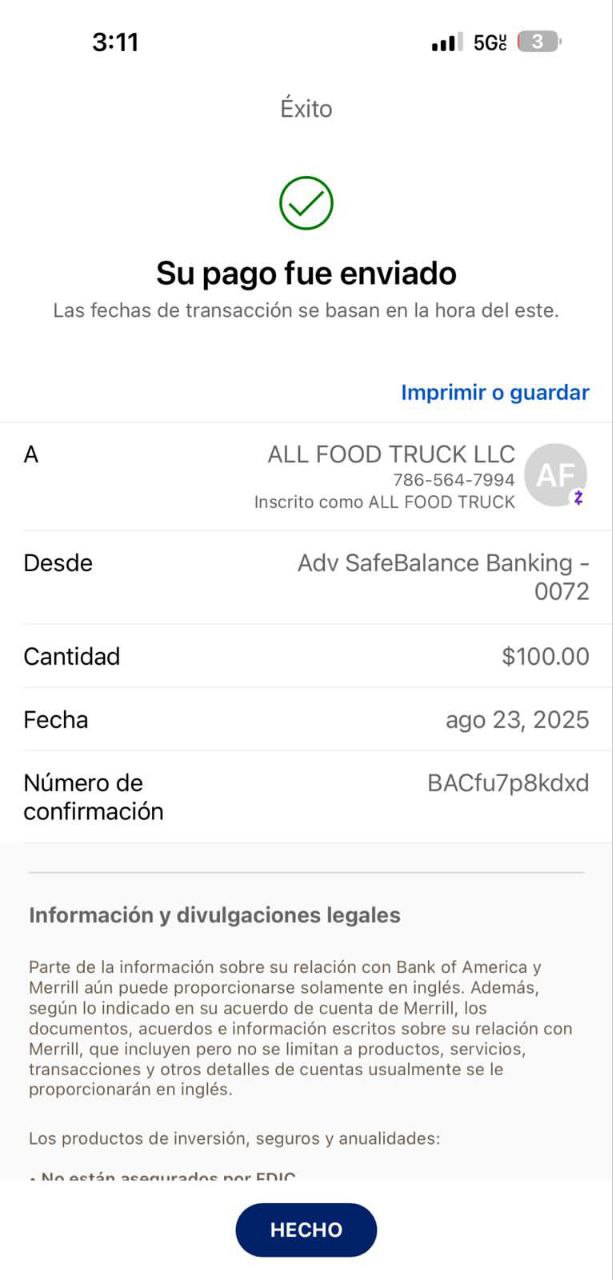The width and height of the screenshot is (613, 1280).
Task: Tap the Imprimir o guardar link
Action: click(x=495, y=393)
